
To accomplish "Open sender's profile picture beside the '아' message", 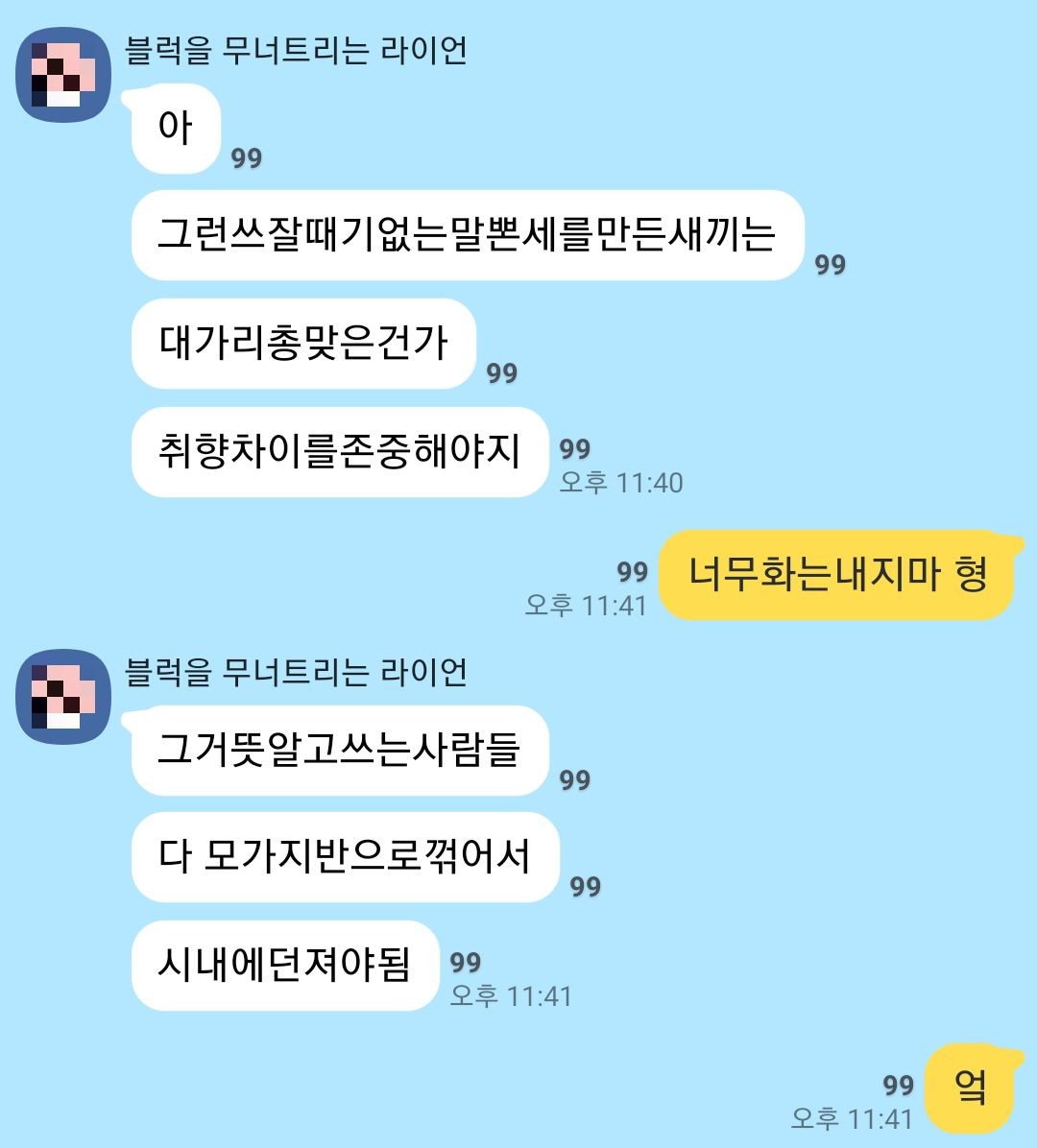I will tap(63, 75).
